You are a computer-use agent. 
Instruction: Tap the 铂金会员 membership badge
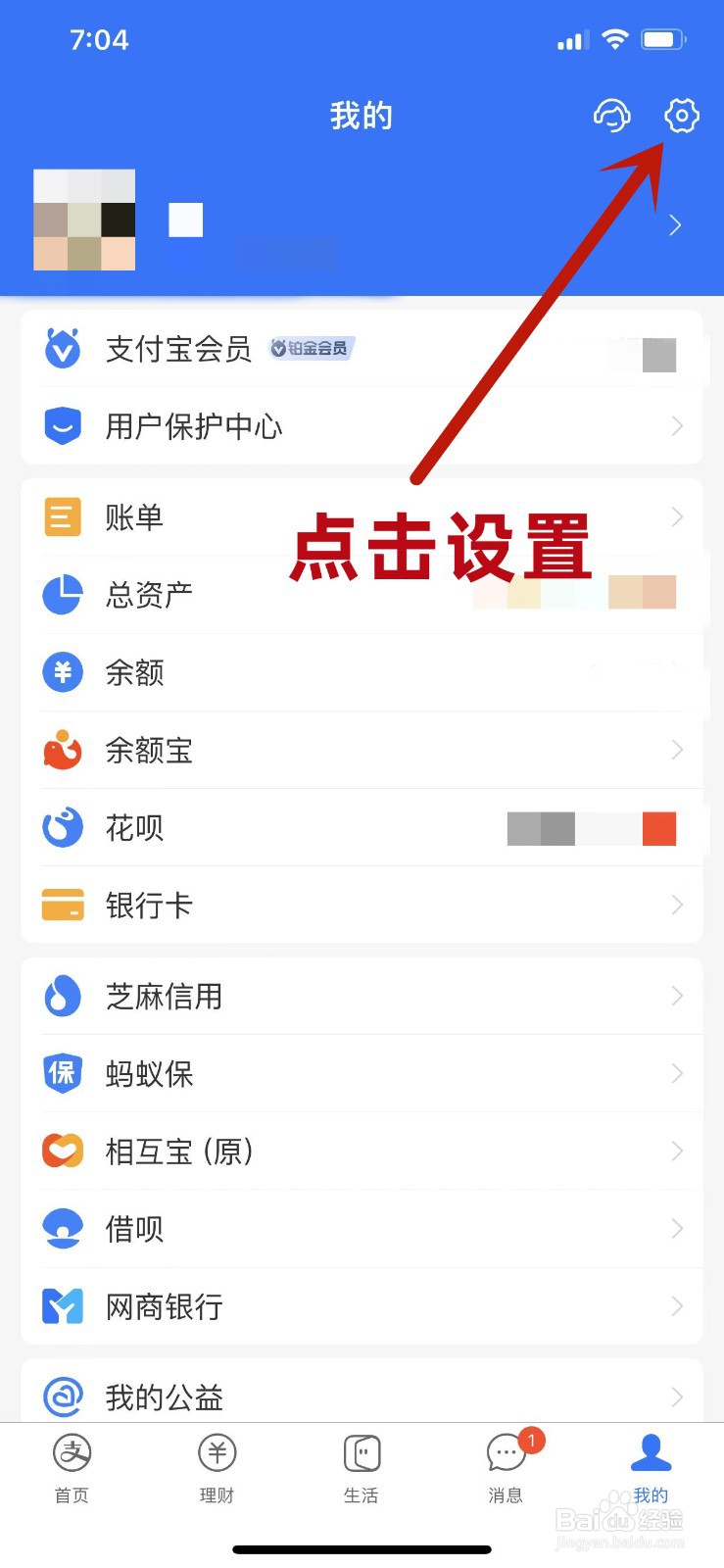click(x=312, y=348)
